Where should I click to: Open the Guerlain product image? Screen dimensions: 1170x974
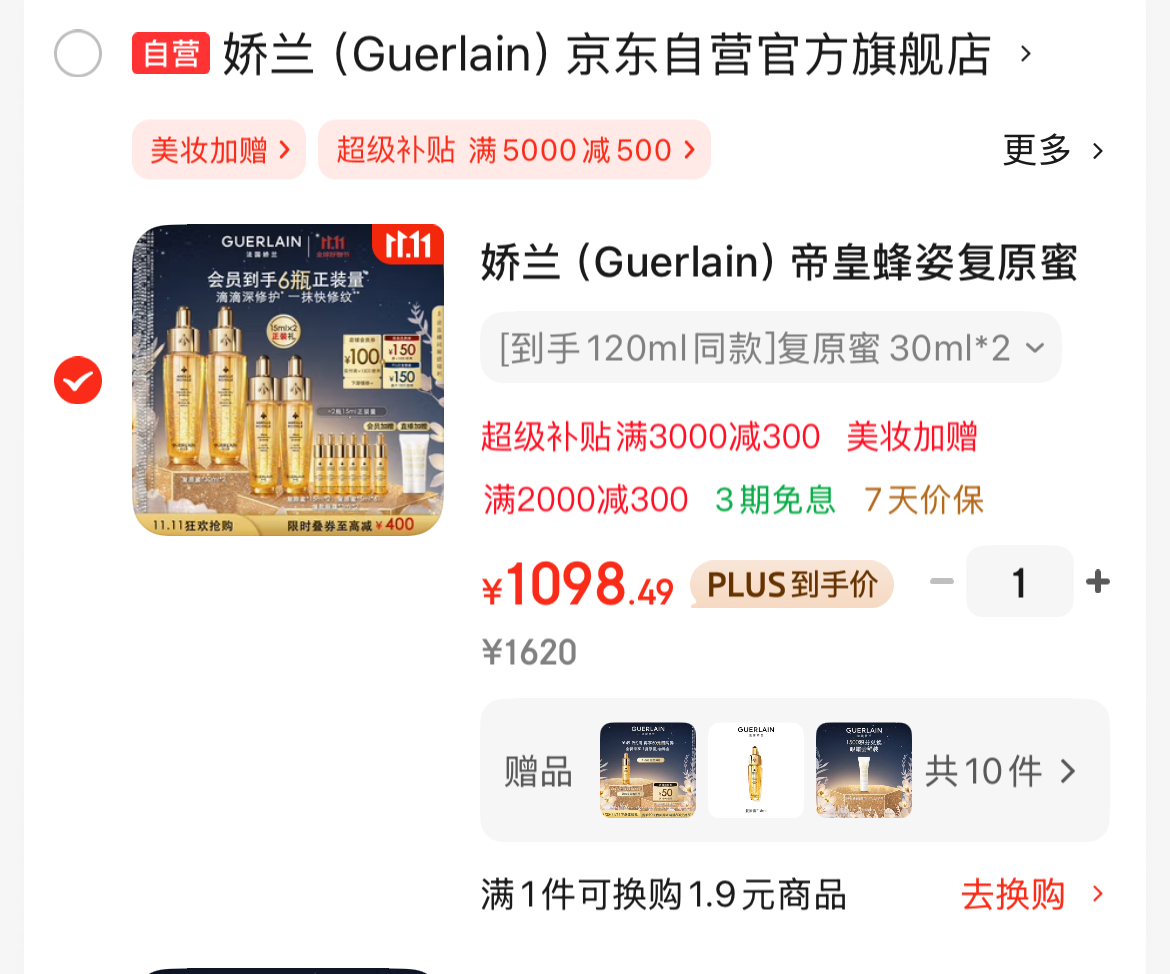pyautogui.click(x=288, y=380)
